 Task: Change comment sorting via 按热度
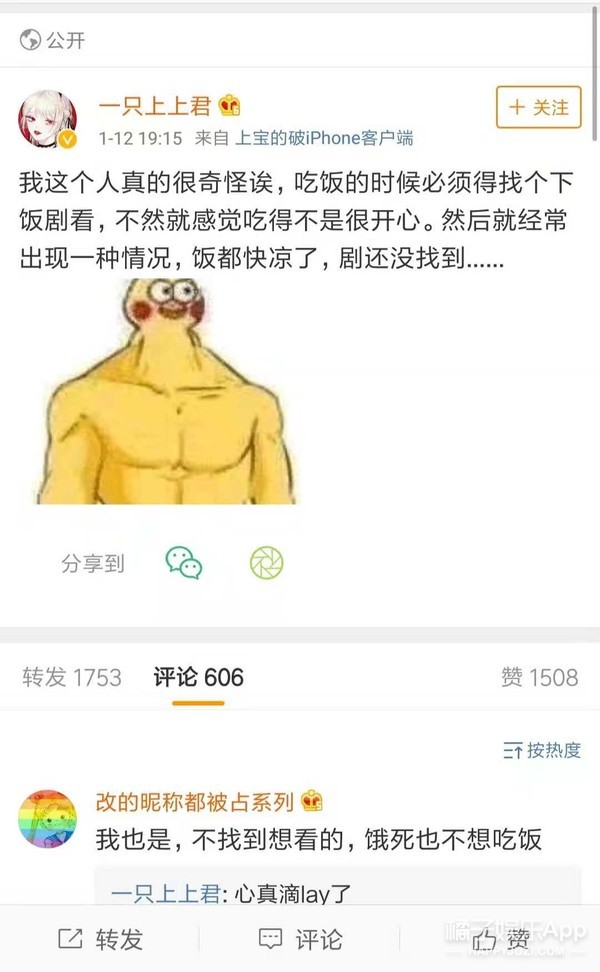point(541,750)
